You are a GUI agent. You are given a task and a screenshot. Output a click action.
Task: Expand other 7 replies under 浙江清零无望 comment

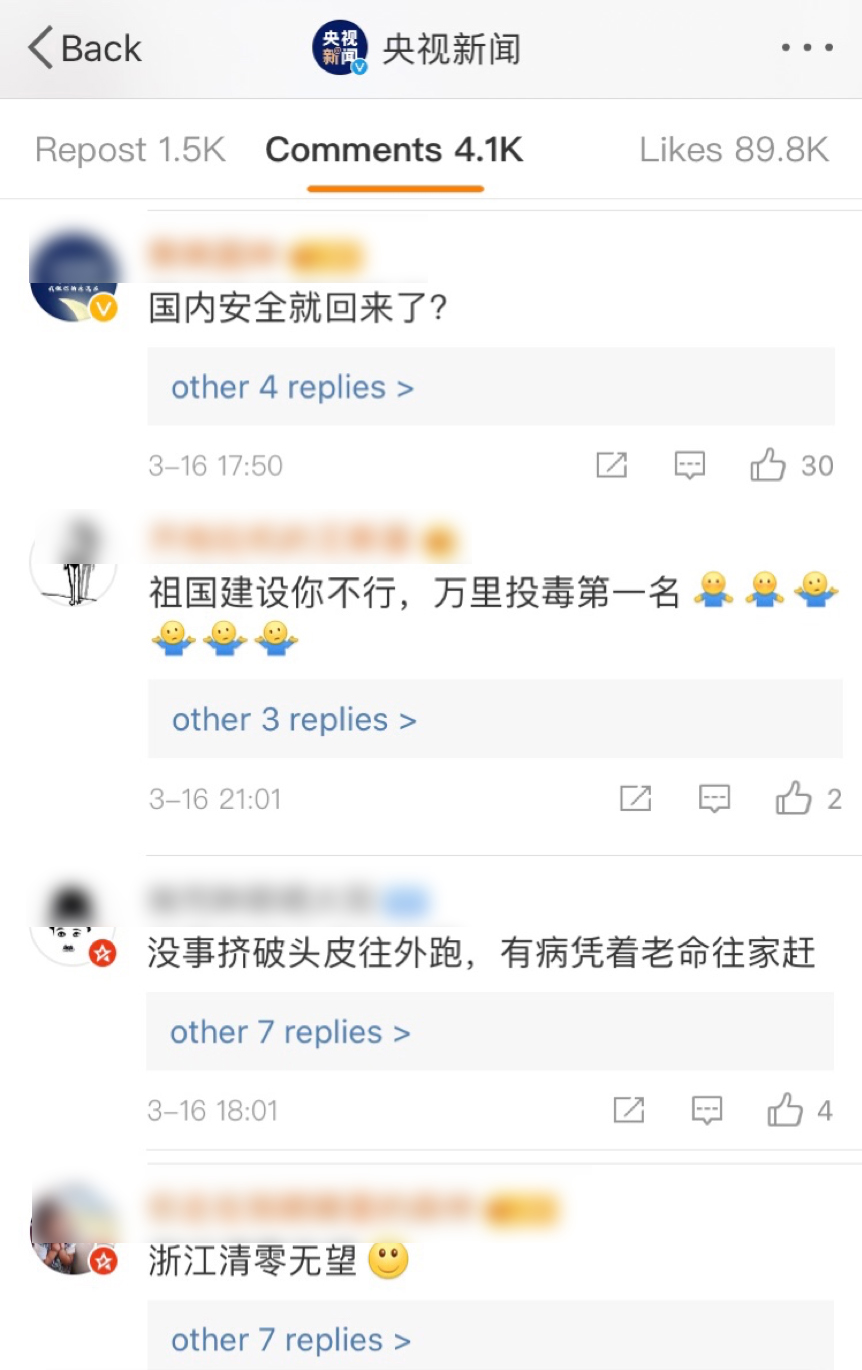(x=292, y=1340)
